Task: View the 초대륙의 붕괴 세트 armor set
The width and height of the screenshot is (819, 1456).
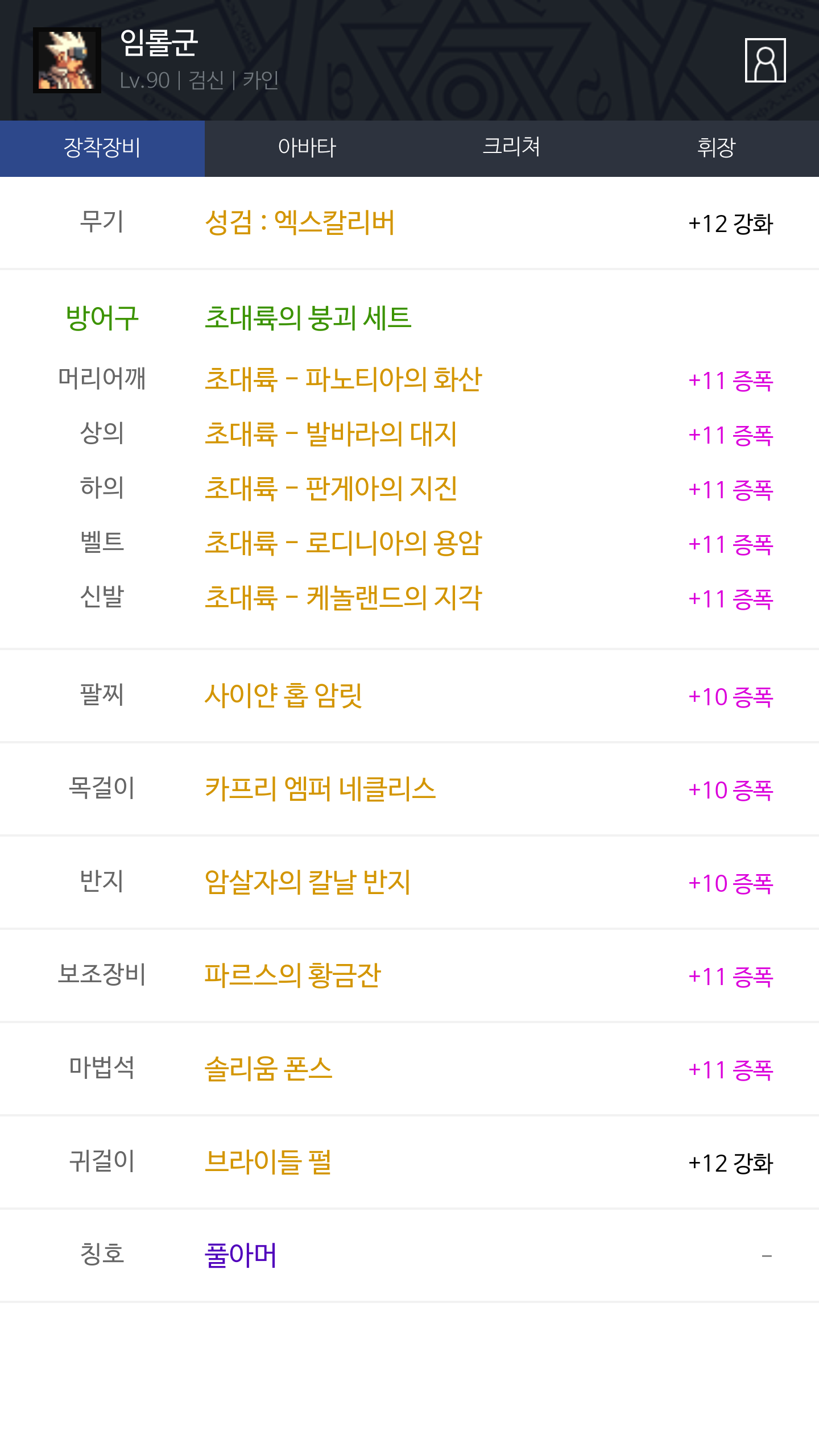Action: [x=308, y=317]
